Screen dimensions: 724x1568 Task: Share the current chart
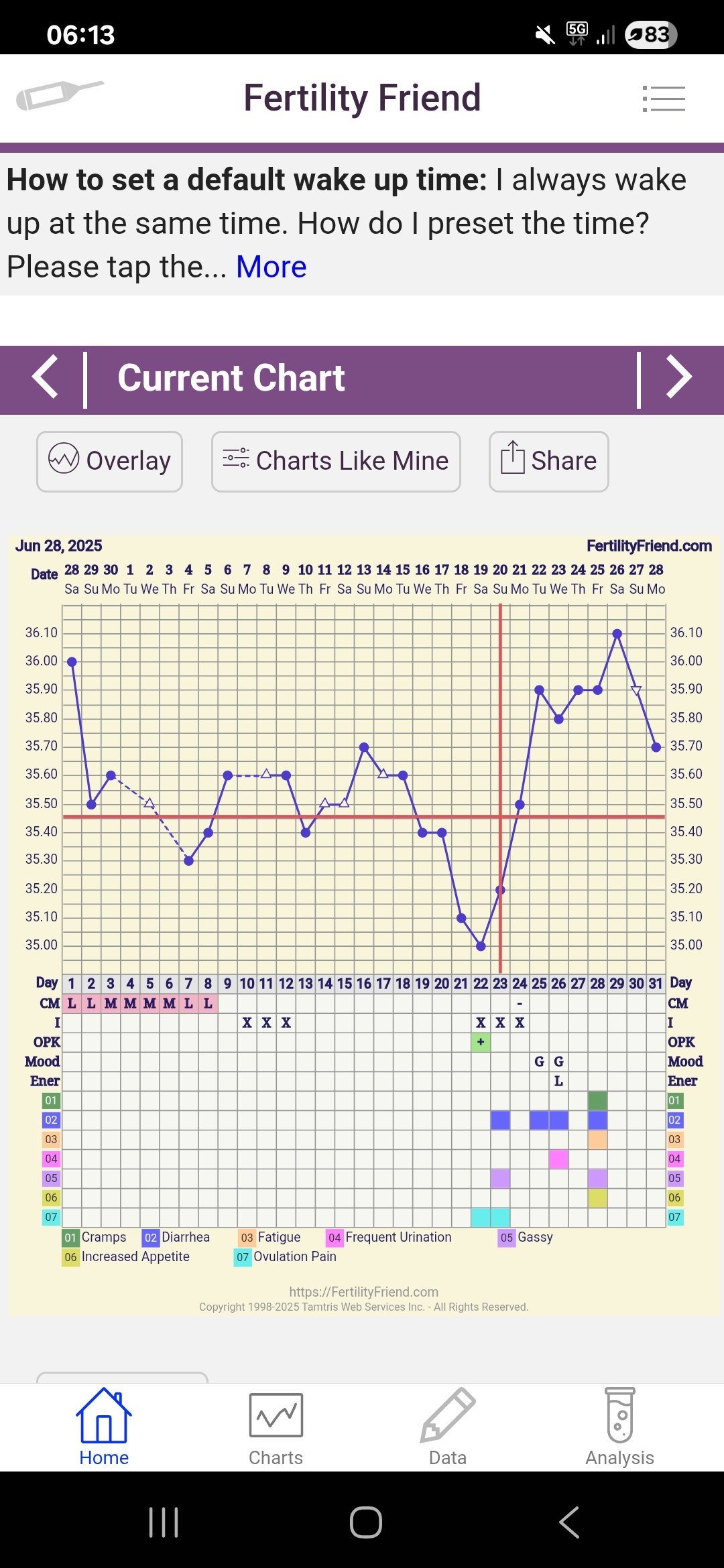pos(548,461)
